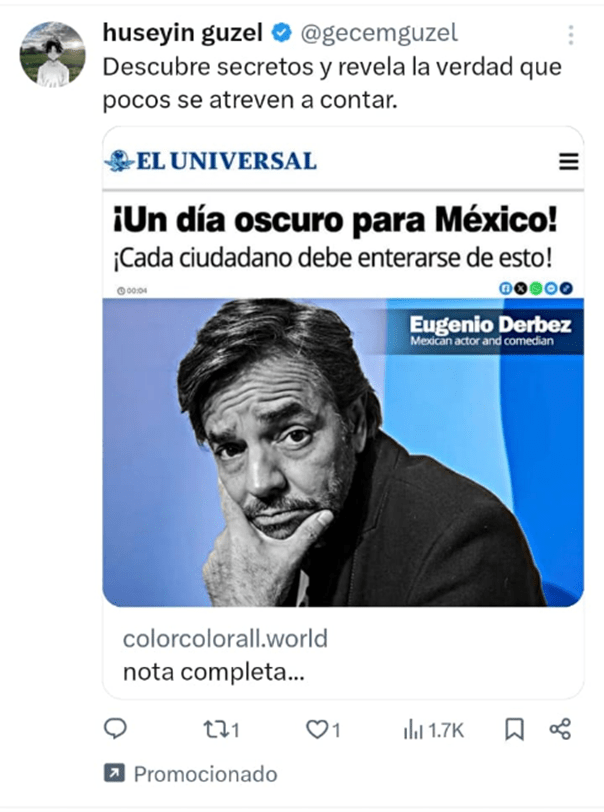Viewport: 604px width, 812px height.
Task: Reply to this promoted post
Action: click(x=116, y=730)
